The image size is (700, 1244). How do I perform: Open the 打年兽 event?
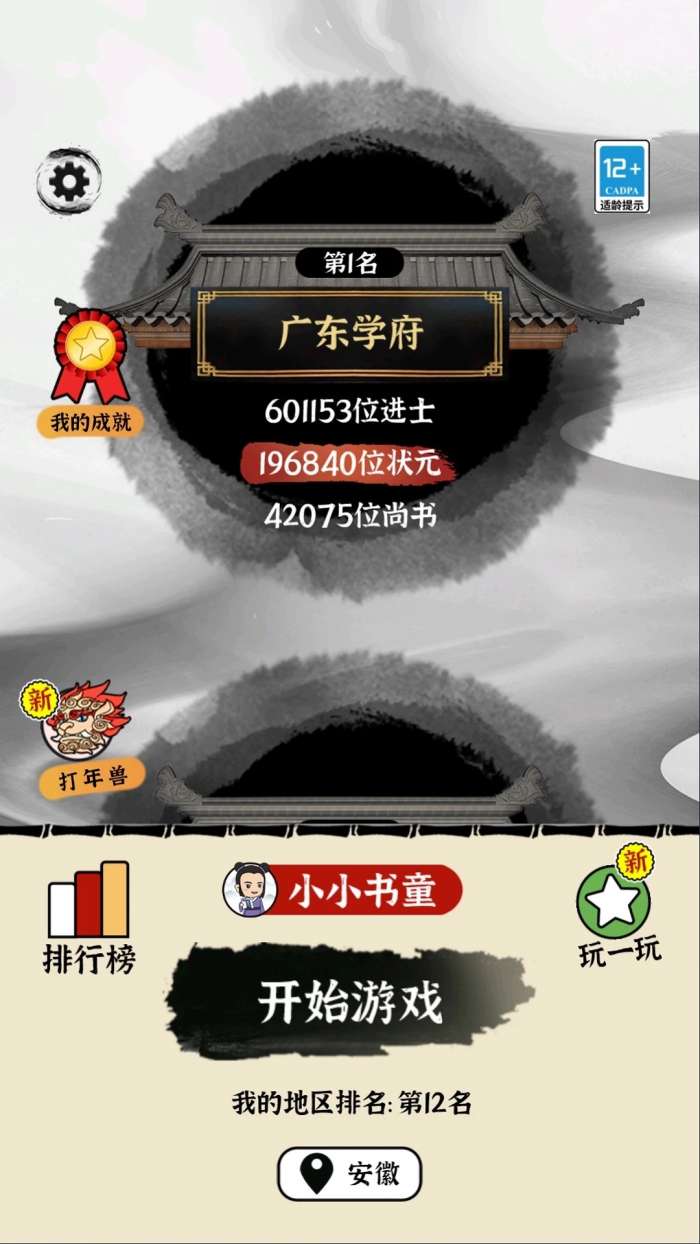90,738
